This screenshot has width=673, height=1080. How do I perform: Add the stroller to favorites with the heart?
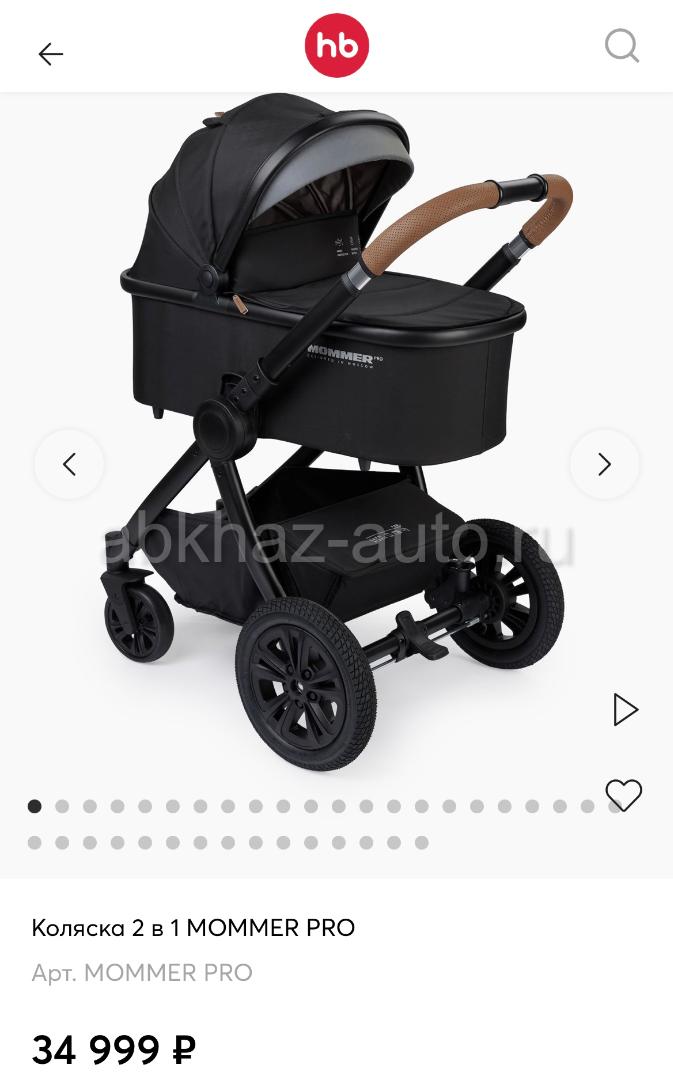click(x=623, y=795)
